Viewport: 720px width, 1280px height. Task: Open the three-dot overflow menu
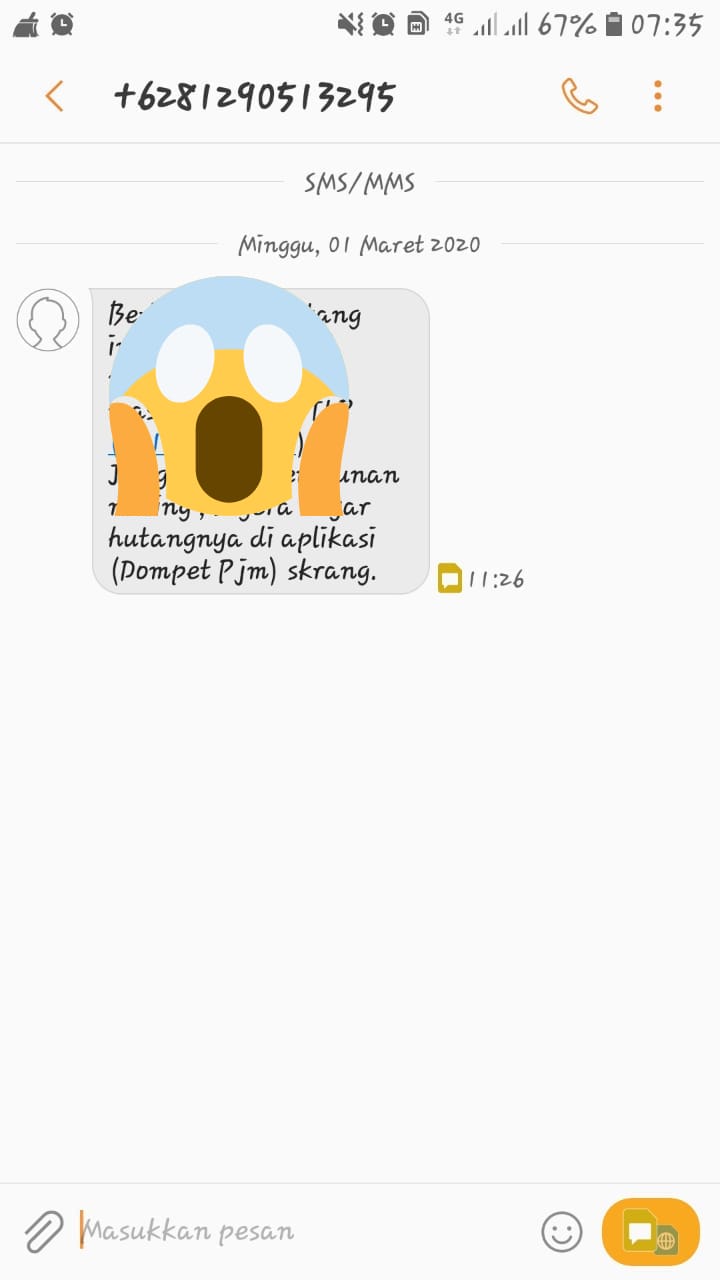(657, 96)
